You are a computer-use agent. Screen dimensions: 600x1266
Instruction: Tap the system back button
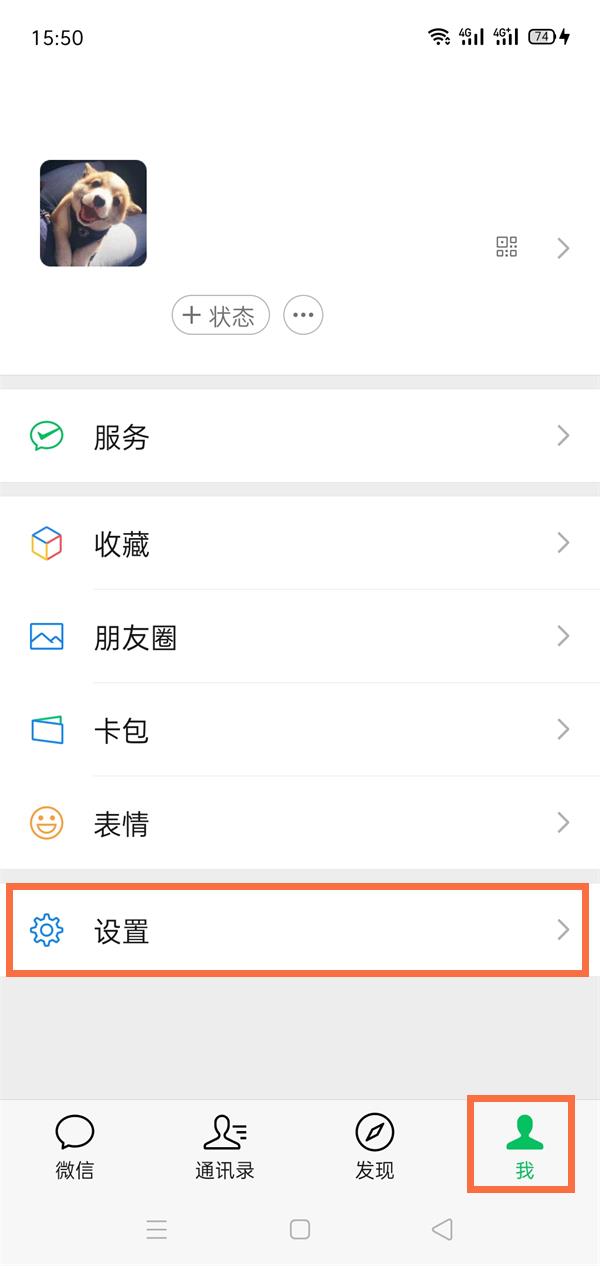(x=442, y=1229)
